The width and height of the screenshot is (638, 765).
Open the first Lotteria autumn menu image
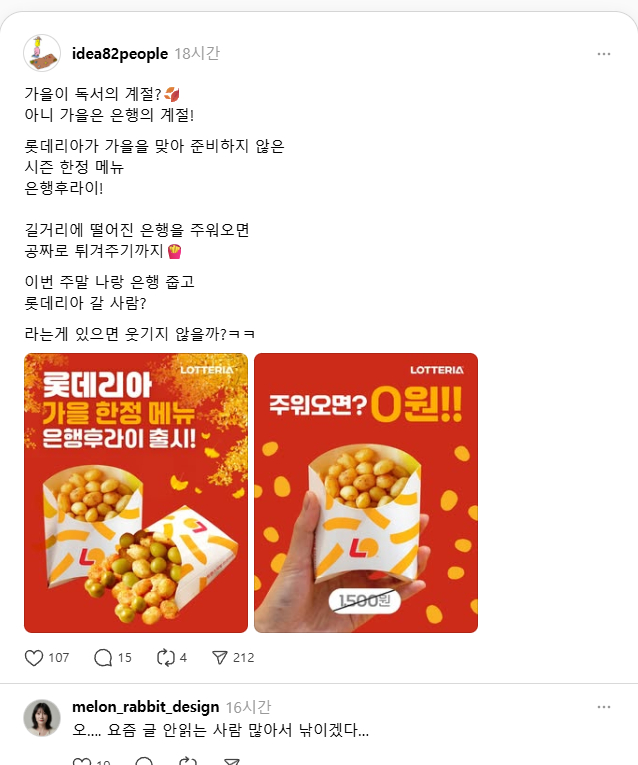tap(136, 493)
